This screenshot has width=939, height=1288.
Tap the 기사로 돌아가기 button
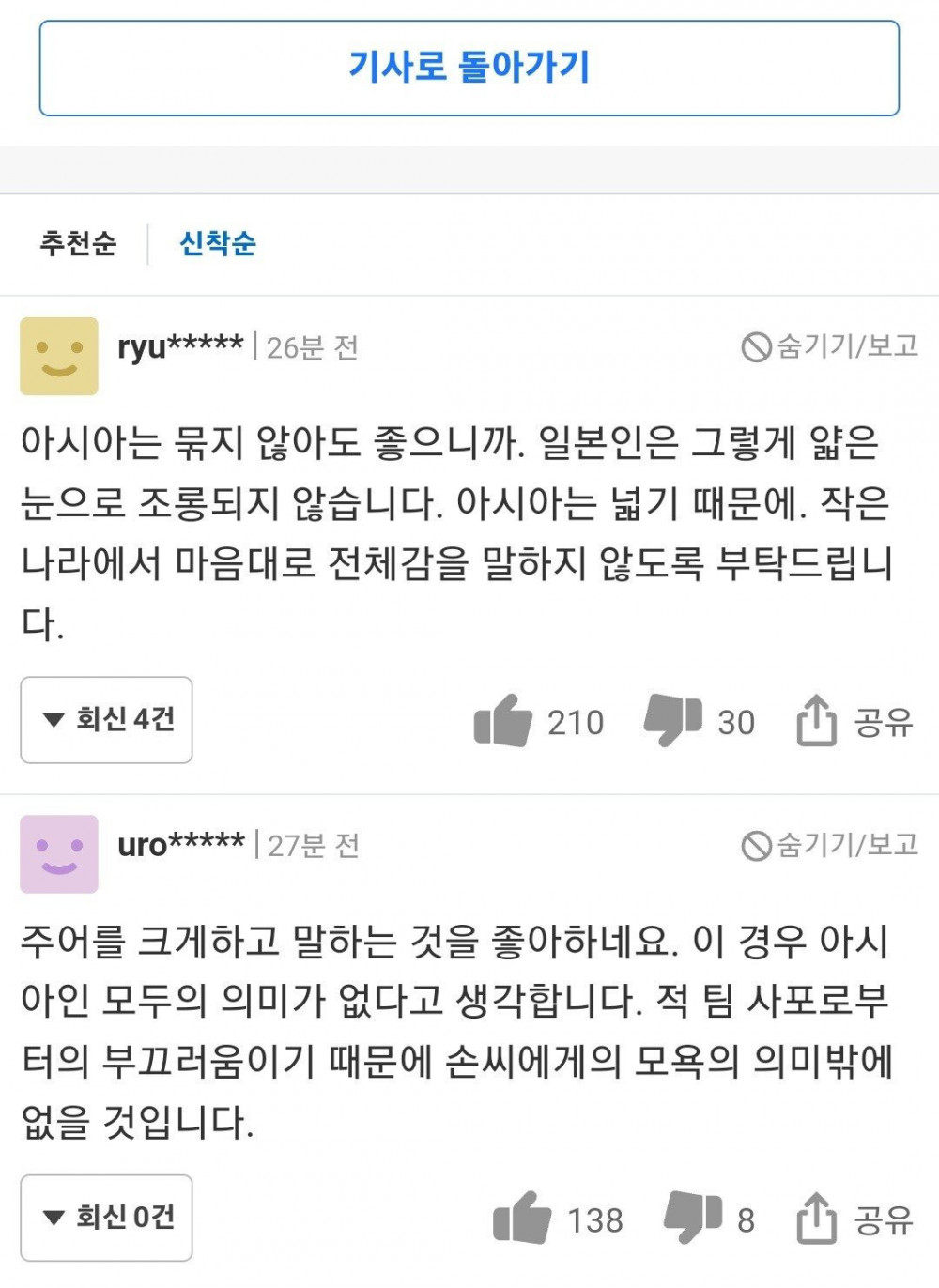click(469, 69)
